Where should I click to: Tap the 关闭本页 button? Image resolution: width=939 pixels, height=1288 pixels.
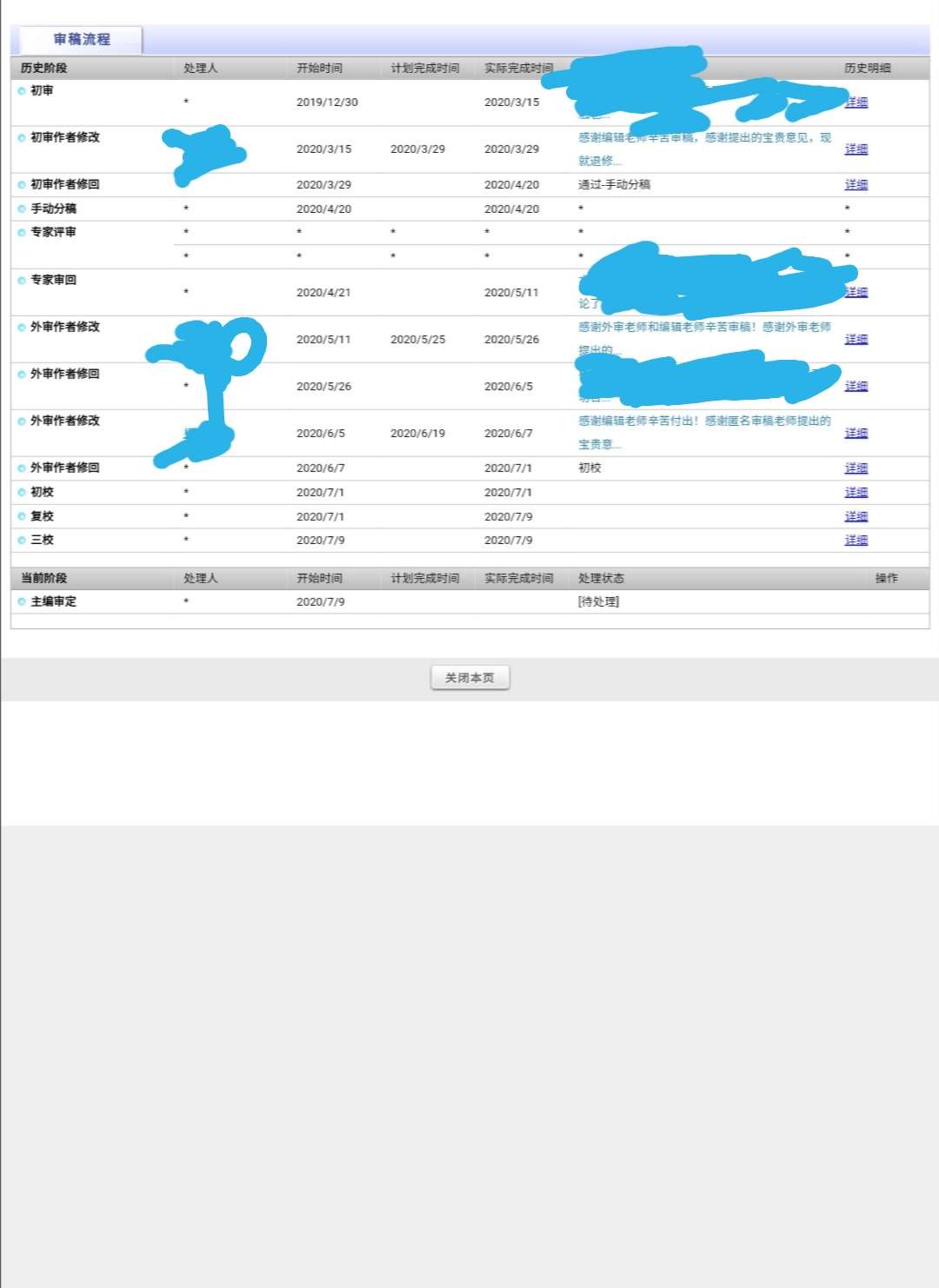tap(469, 678)
